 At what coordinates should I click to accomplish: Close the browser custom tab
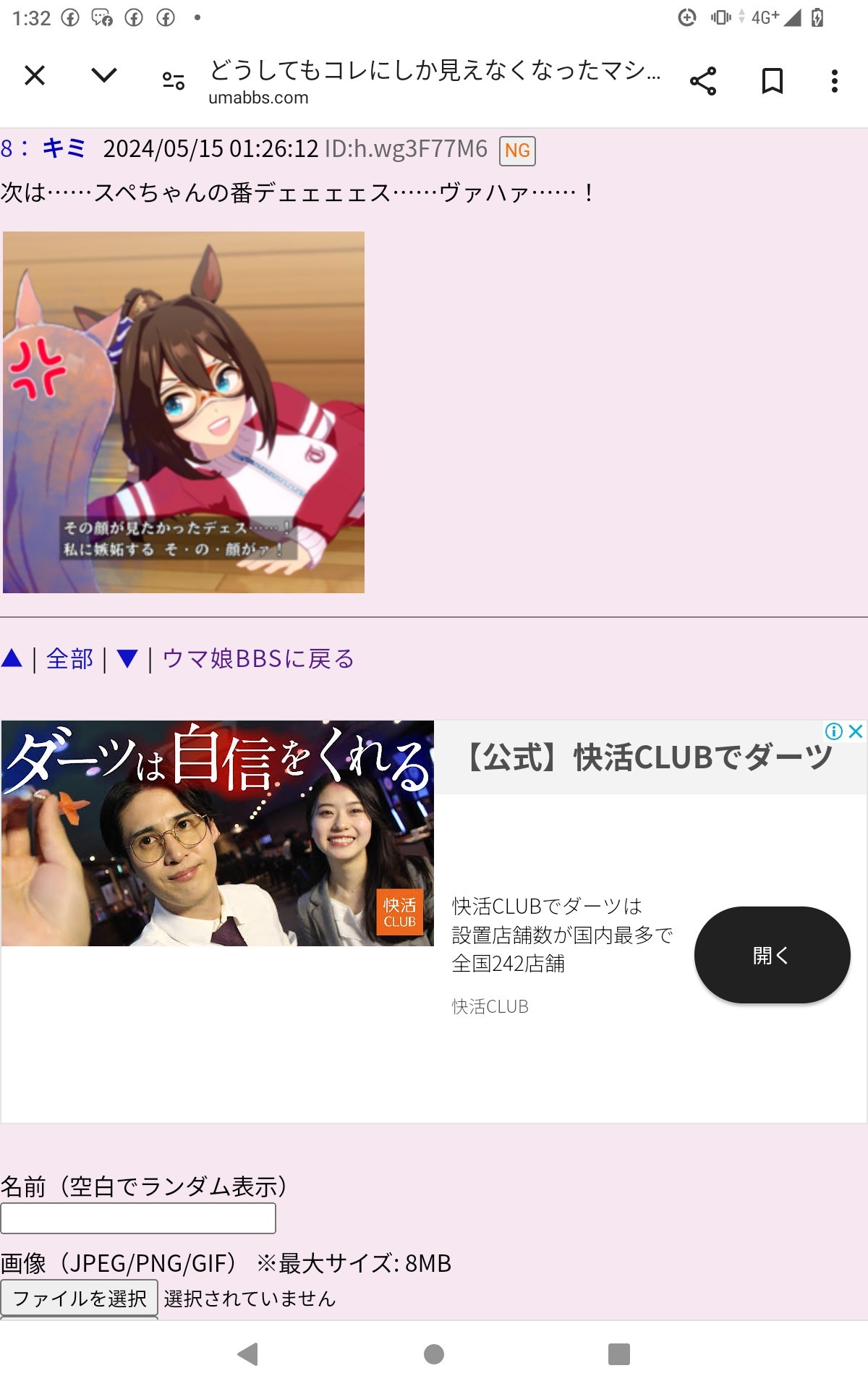click(x=35, y=75)
